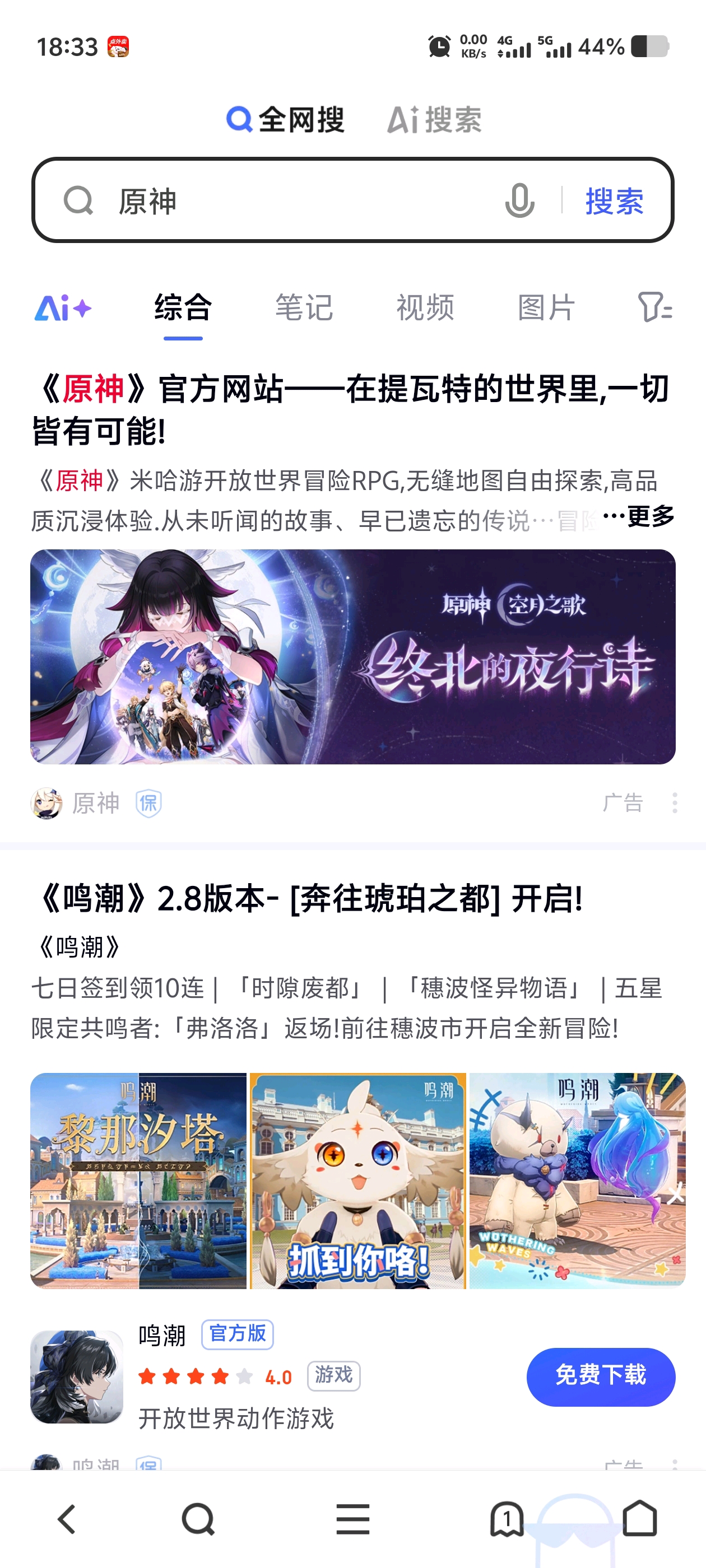706x1568 pixels.
Task: Switch to the 视频 tab
Action: [x=425, y=308]
